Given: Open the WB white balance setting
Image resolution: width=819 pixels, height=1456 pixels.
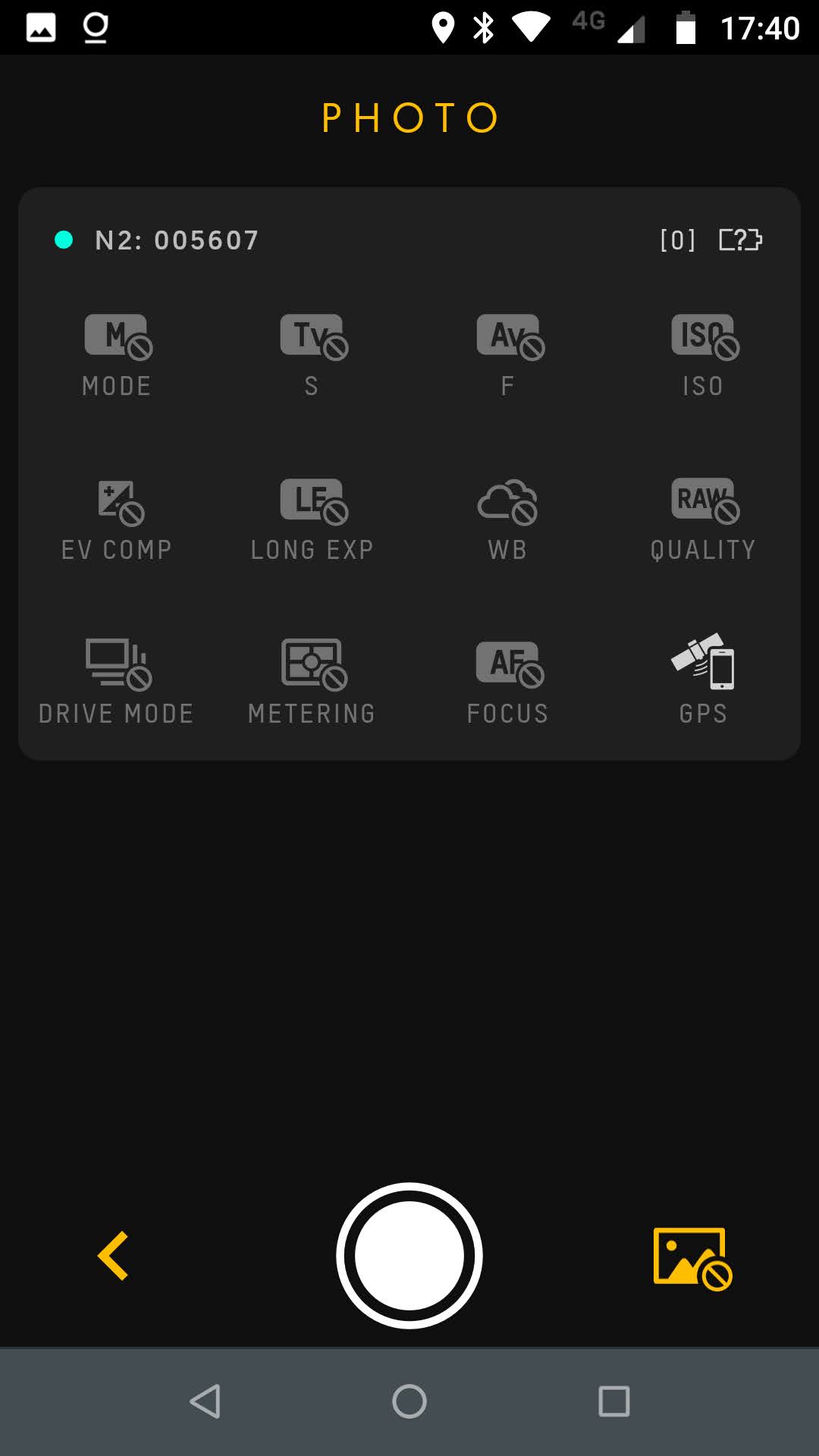Looking at the screenshot, I should coord(507,516).
